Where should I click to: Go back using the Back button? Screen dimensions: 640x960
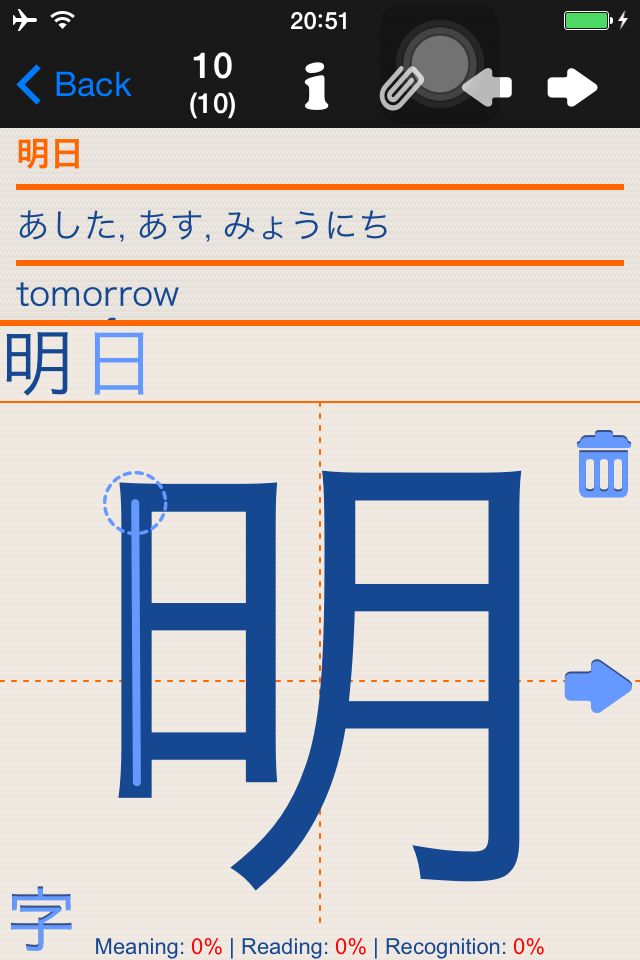click(74, 86)
